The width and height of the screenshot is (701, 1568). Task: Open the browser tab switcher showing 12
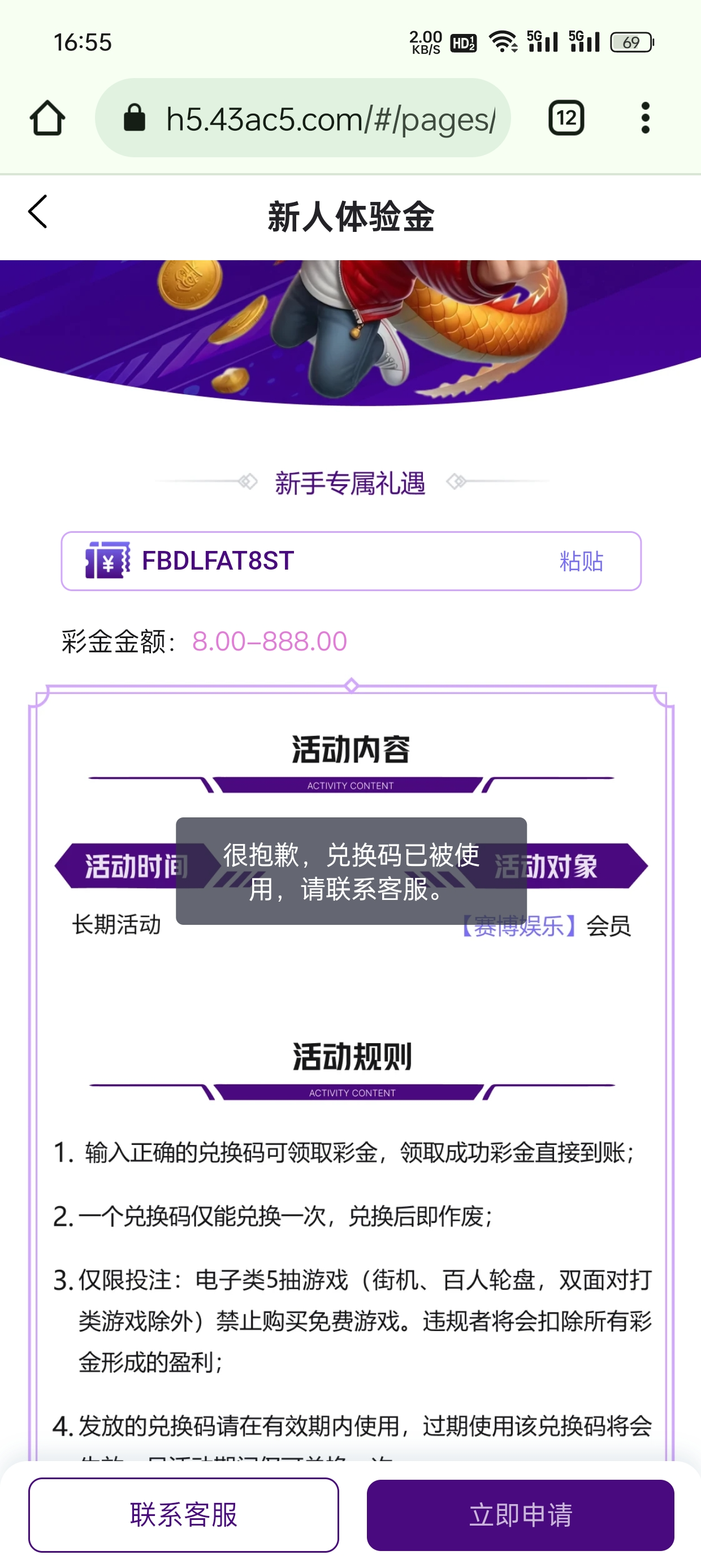pyautogui.click(x=566, y=118)
